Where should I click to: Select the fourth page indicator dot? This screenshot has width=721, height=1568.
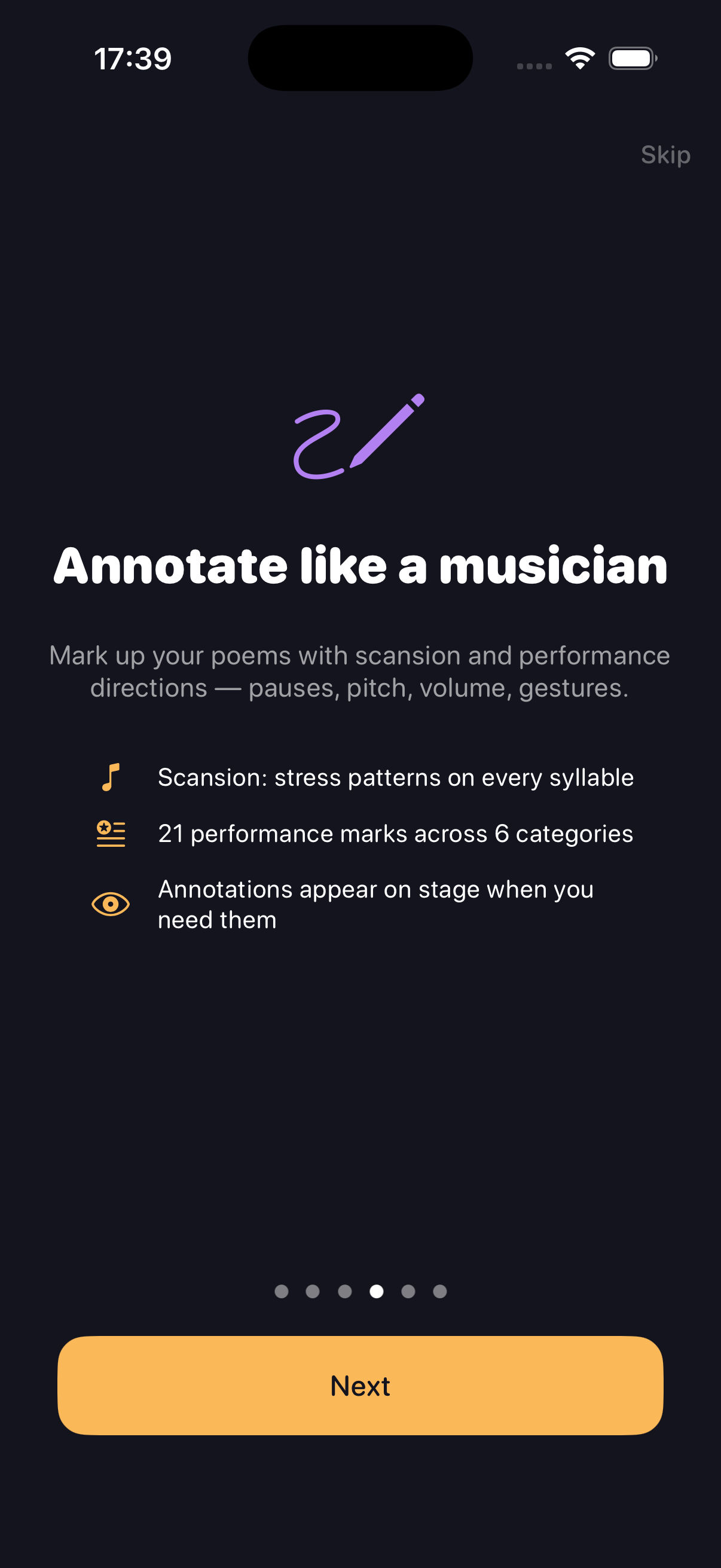(x=376, y=1292)
